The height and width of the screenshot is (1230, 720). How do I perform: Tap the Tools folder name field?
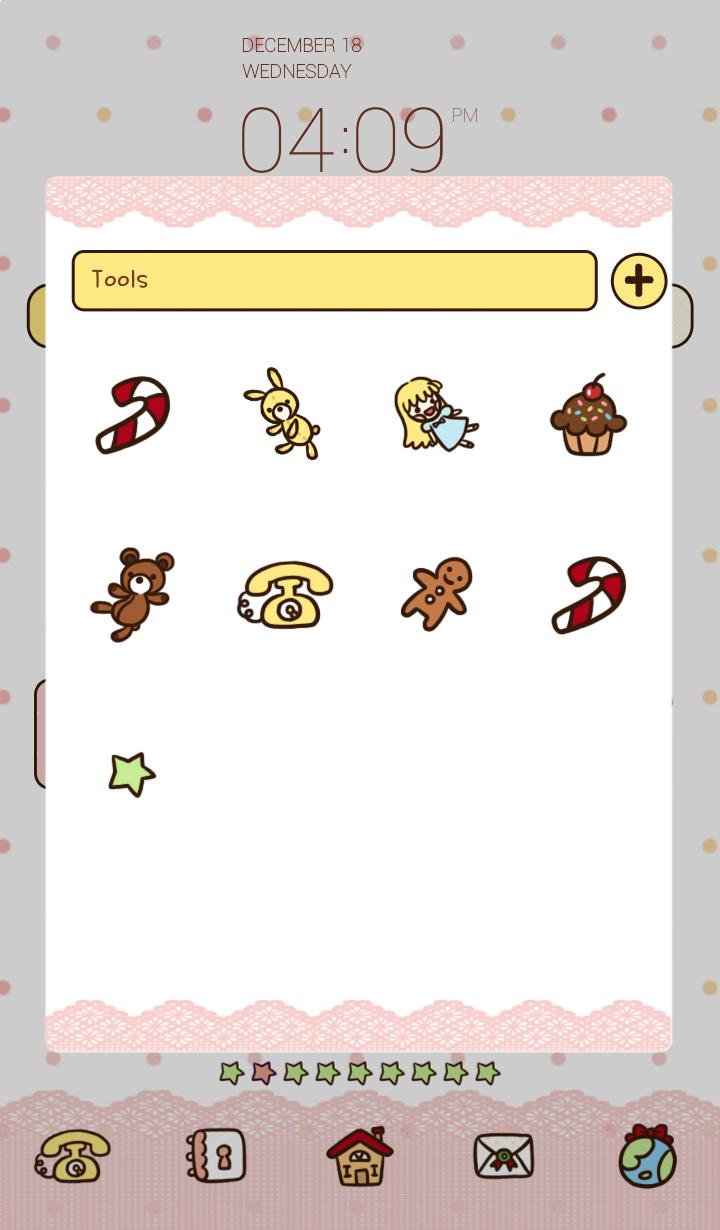tap(334, 280)
